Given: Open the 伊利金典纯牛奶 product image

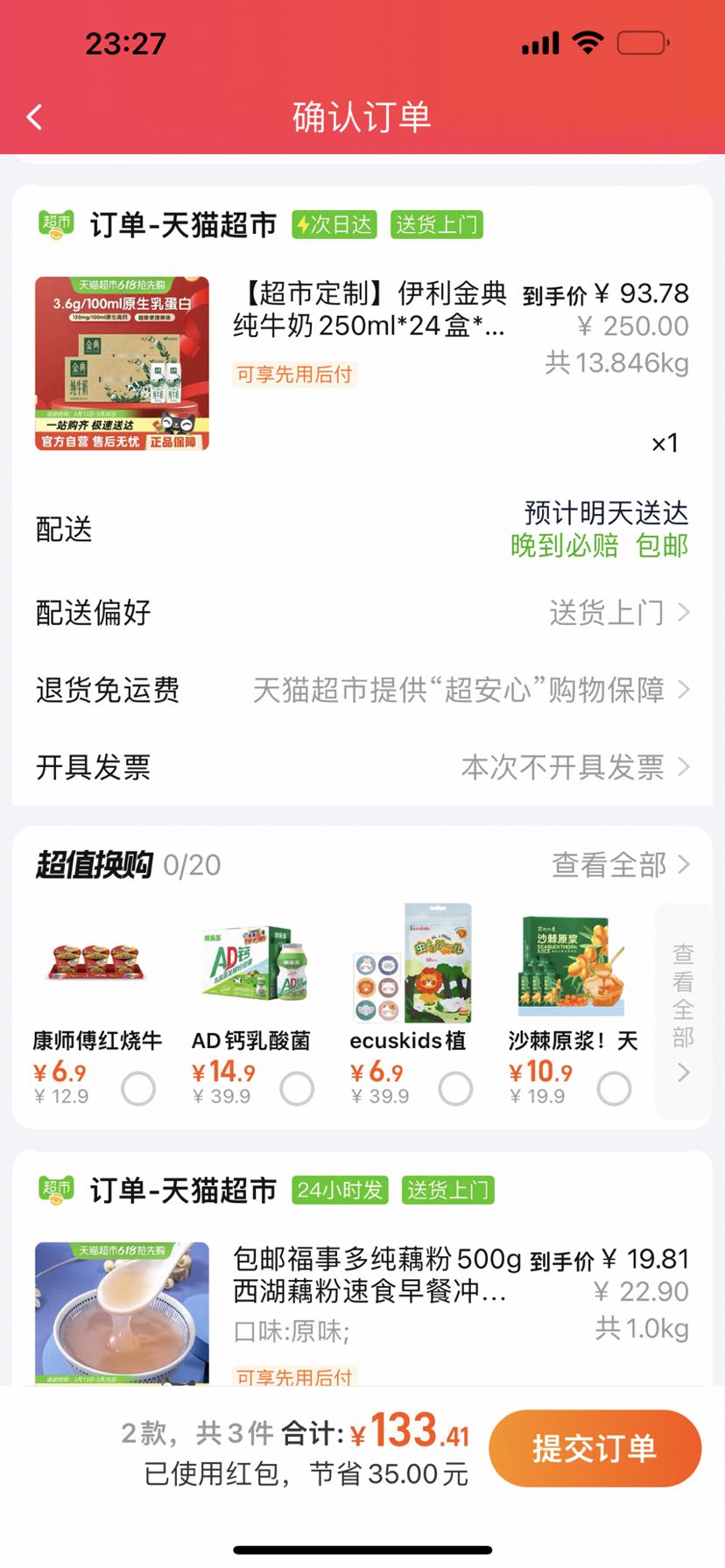Looking at the screenshot, I should click(x=122, y=363).
